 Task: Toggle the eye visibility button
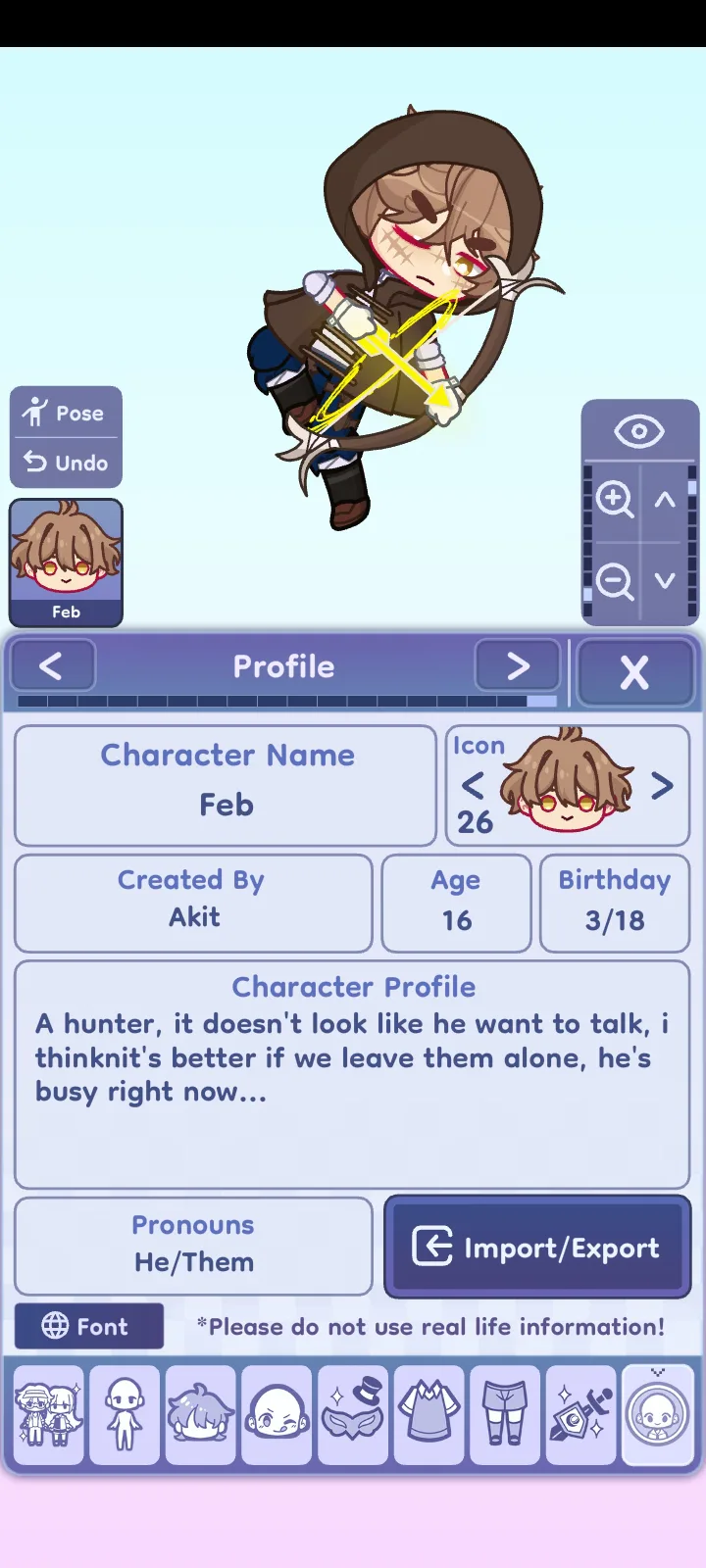coord(639,431)
